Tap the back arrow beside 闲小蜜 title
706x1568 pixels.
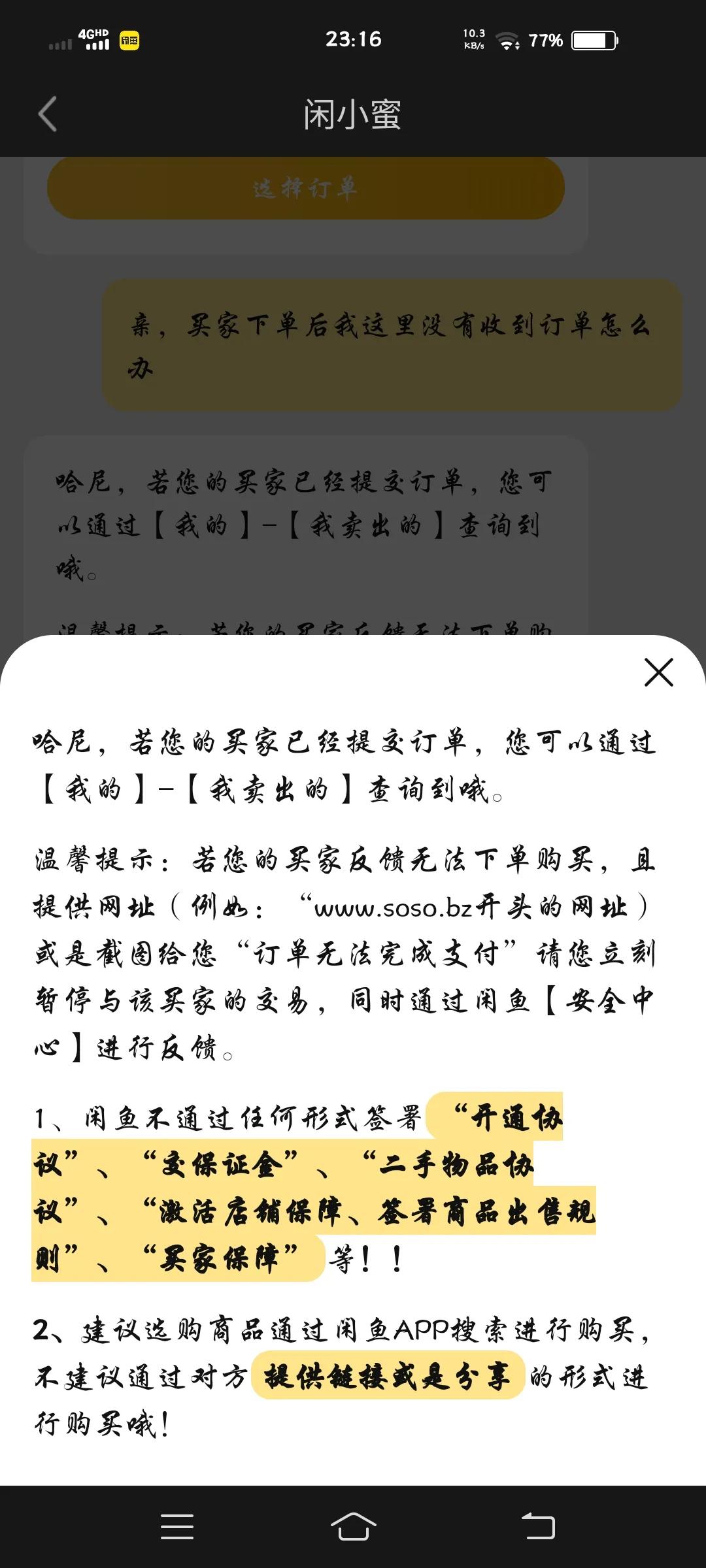pyautogui.click(x=46, y=114)
